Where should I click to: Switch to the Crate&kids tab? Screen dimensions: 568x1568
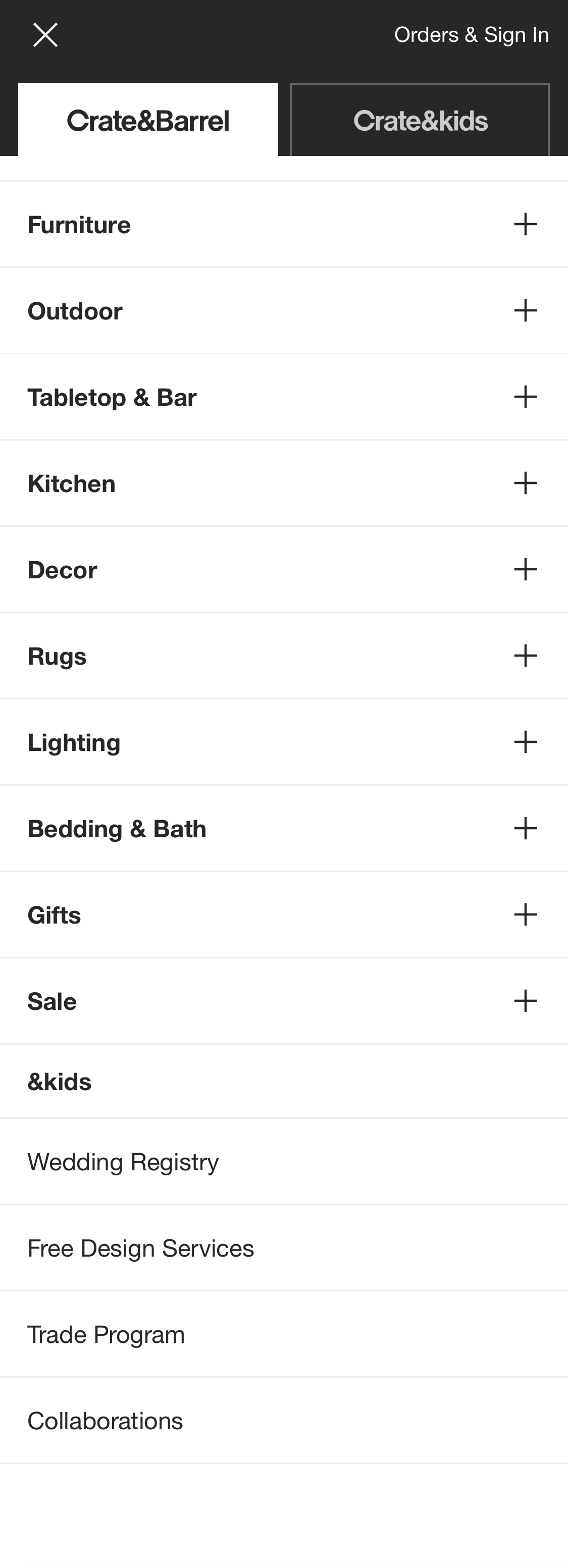tap(420, 119)
